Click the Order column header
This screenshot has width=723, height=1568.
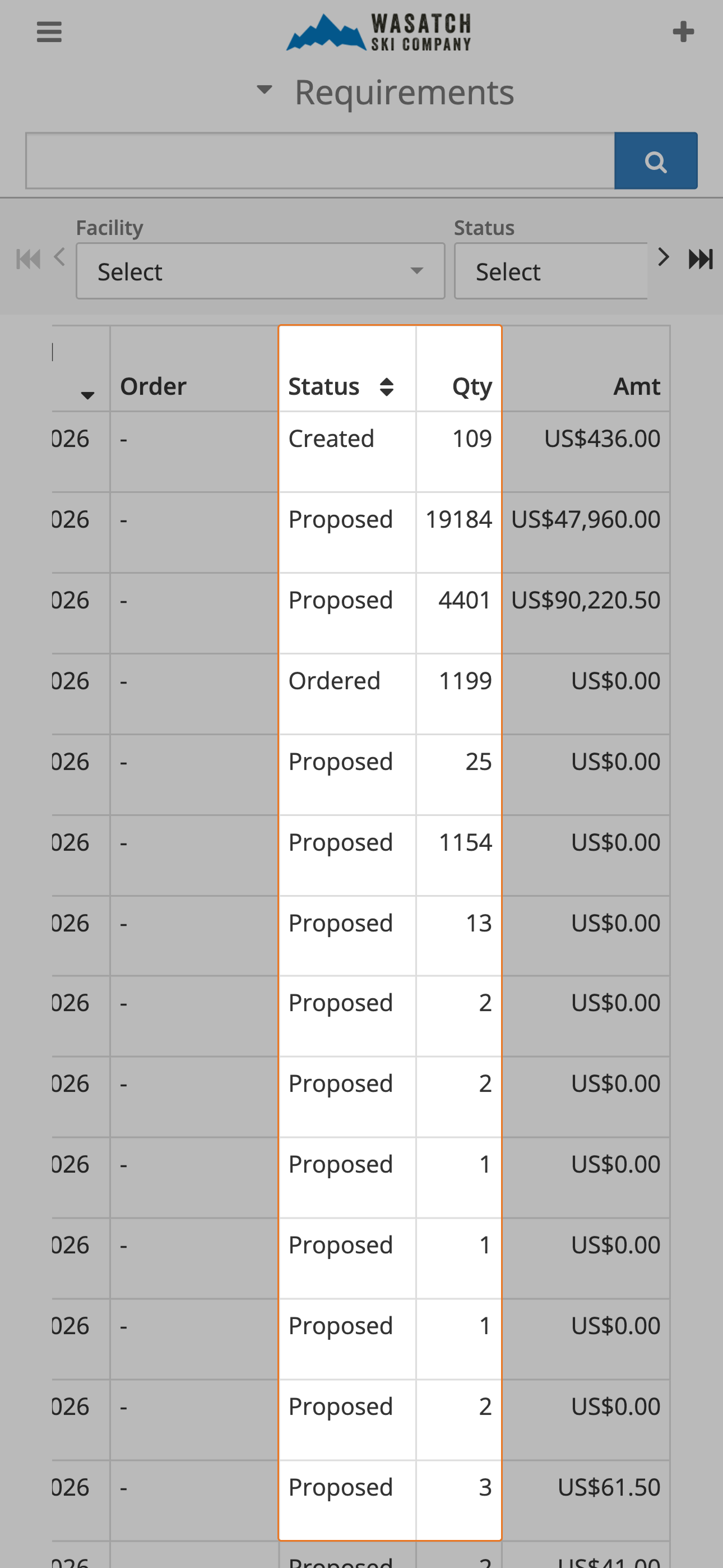[x=154, y=386]
